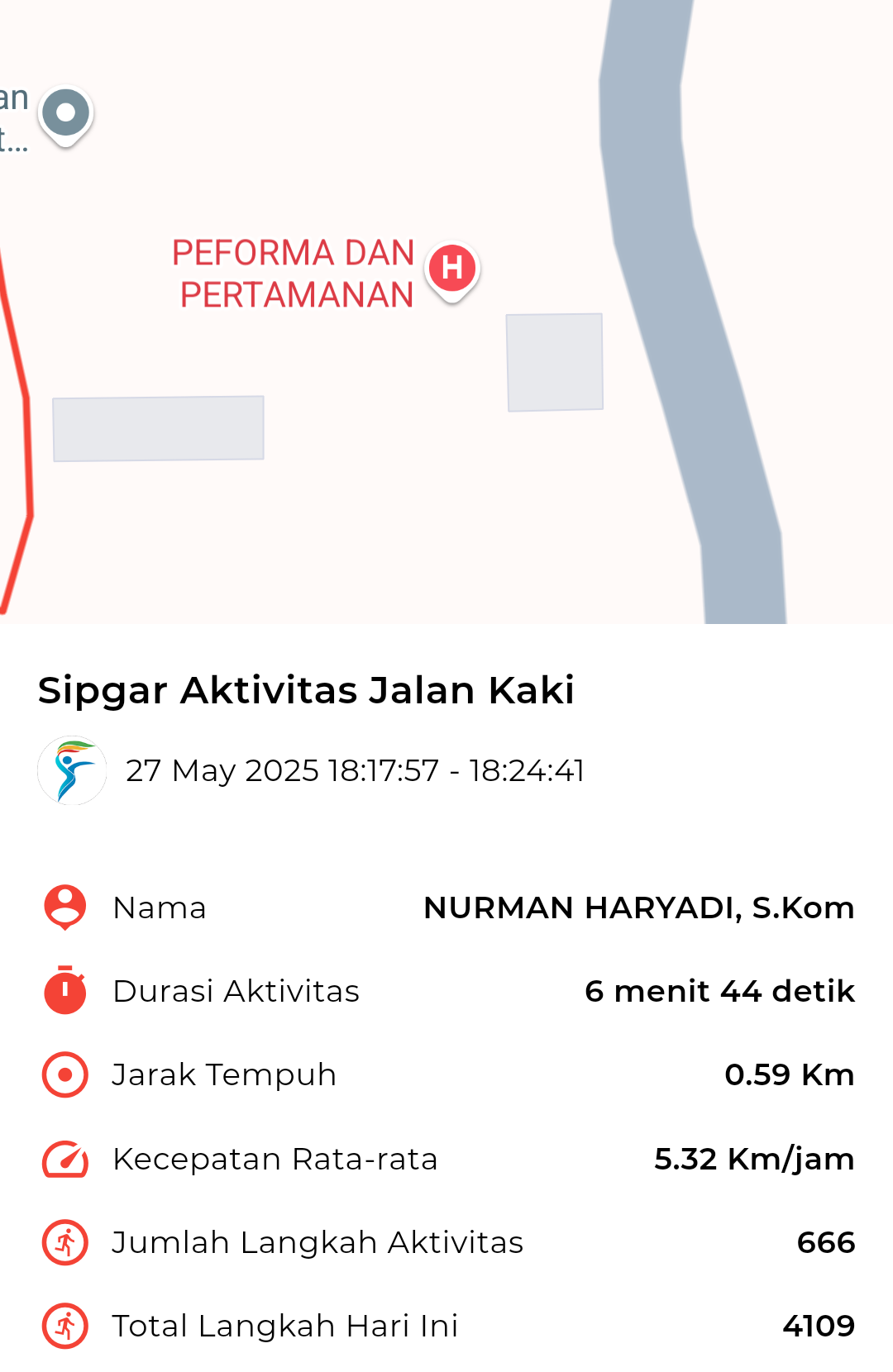Screen dimensions: 893x1372
Task: Click NURMAN HARYADI, S.Kom name text
Action: (638, 908)
